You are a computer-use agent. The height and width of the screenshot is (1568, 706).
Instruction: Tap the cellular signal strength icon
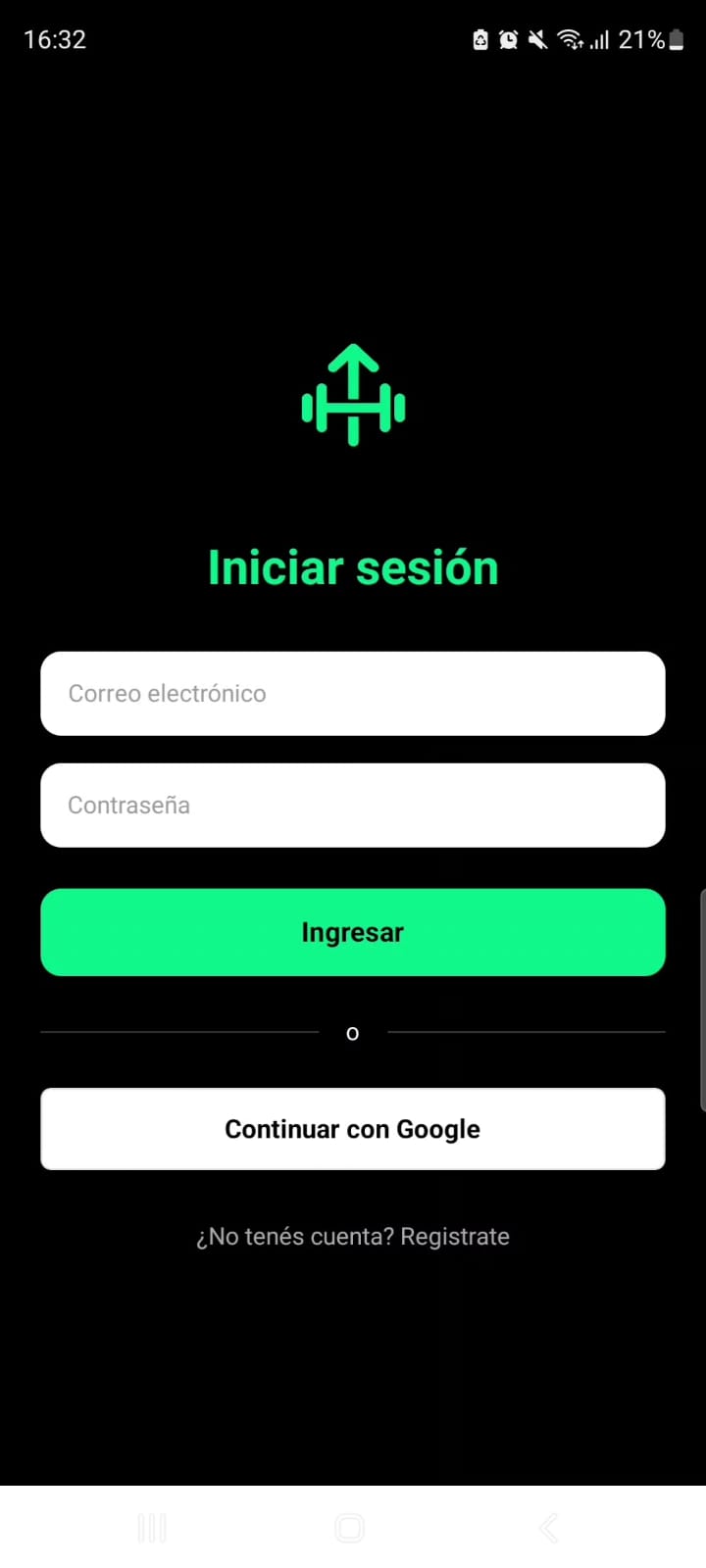[x=599, y=39]
